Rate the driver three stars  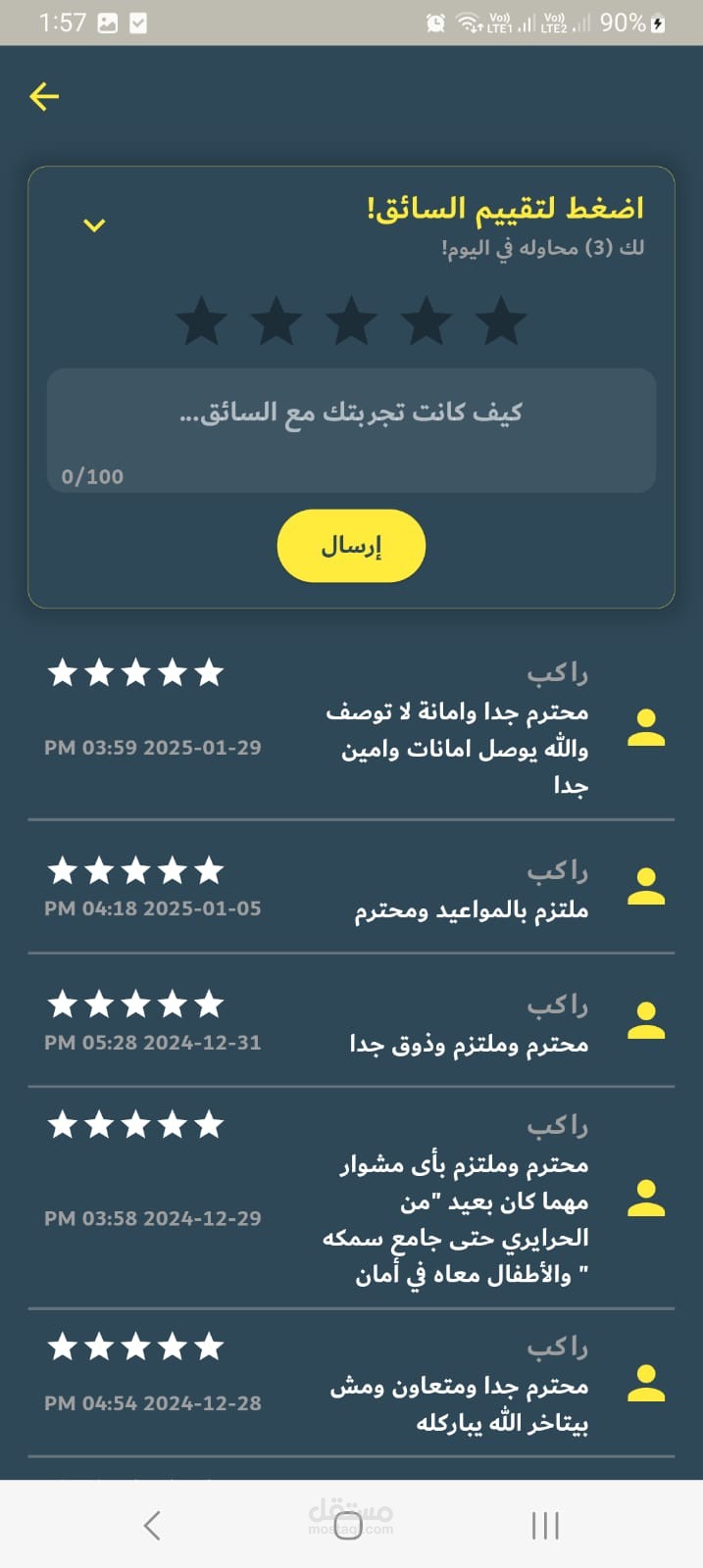(351, 322)
